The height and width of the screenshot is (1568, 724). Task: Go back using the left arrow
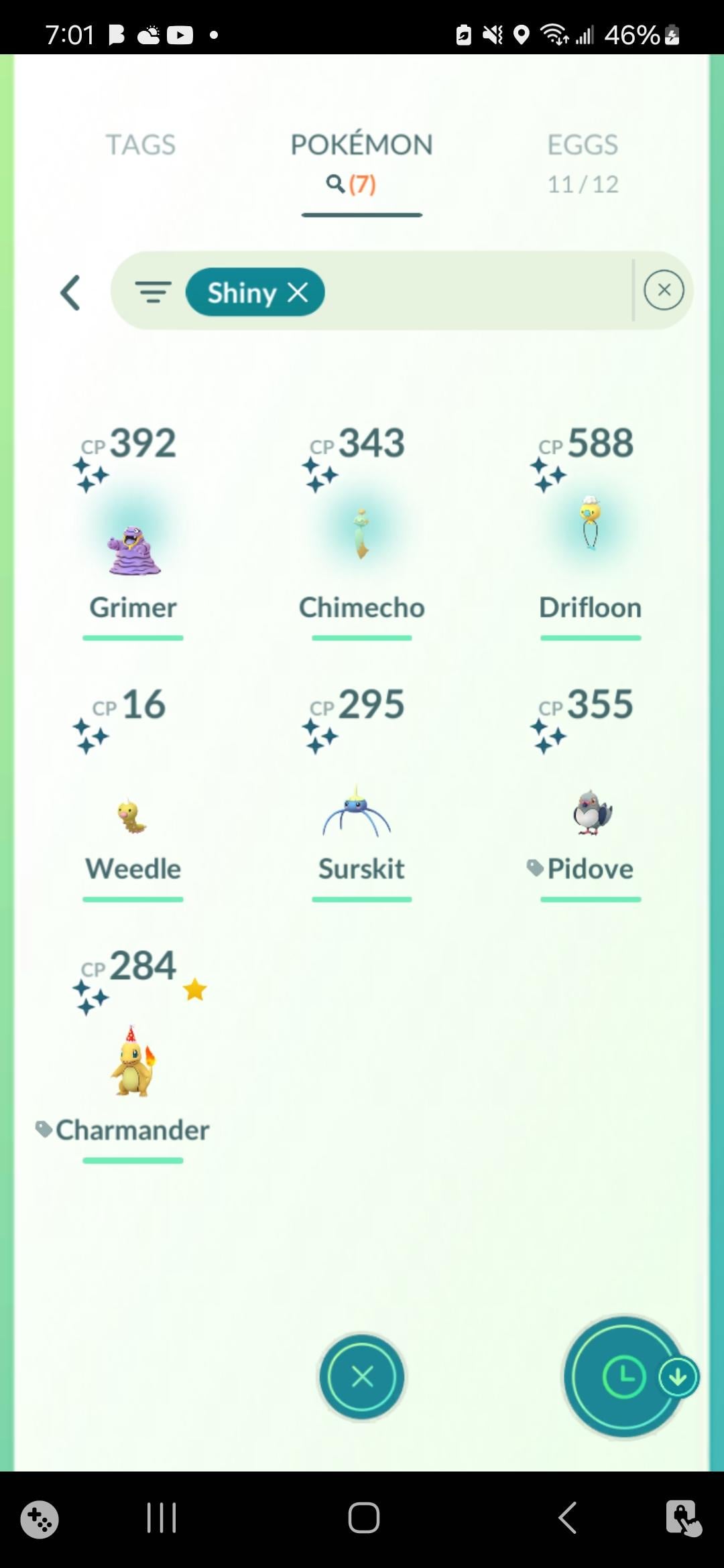(70, 293)
